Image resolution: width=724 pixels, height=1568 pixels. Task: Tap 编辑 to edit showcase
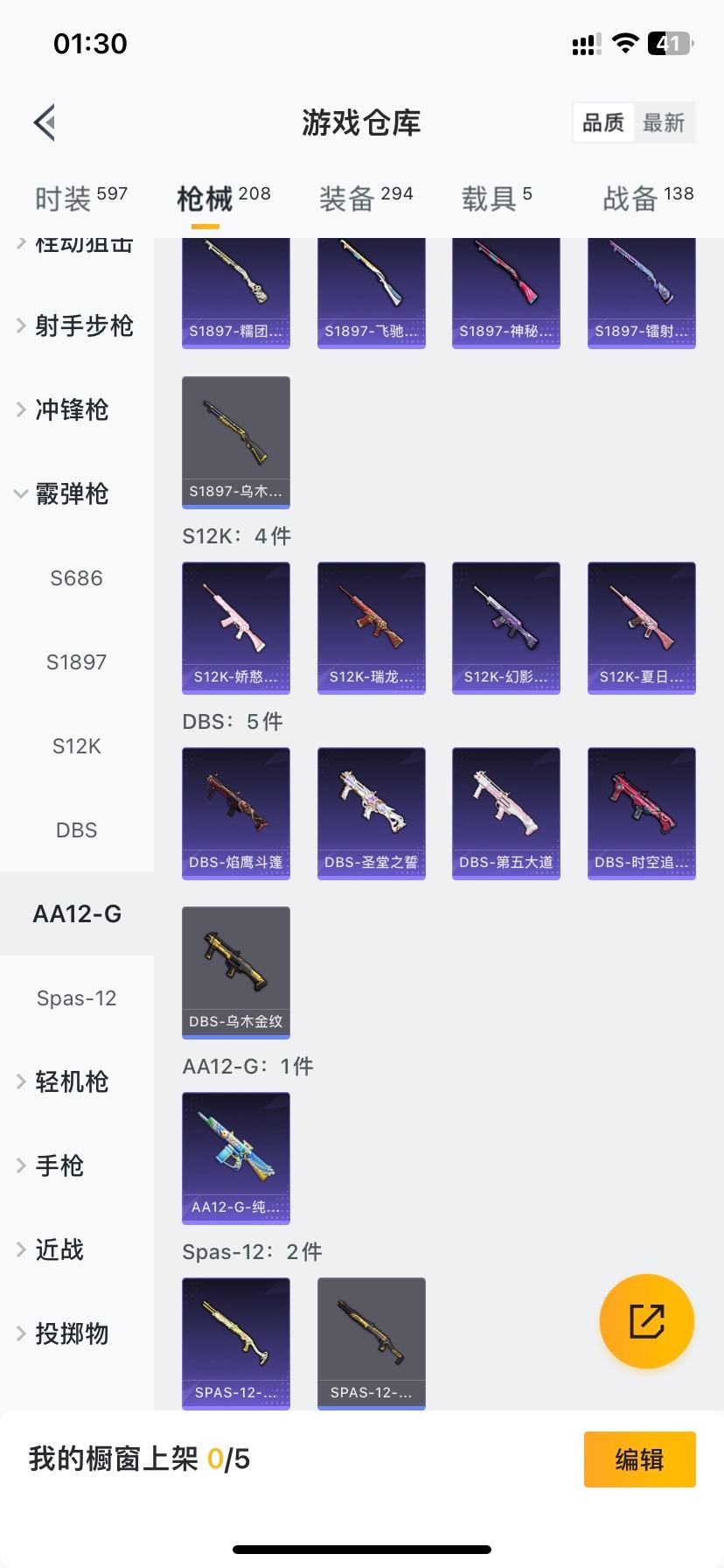click(x=639, y=1459)
